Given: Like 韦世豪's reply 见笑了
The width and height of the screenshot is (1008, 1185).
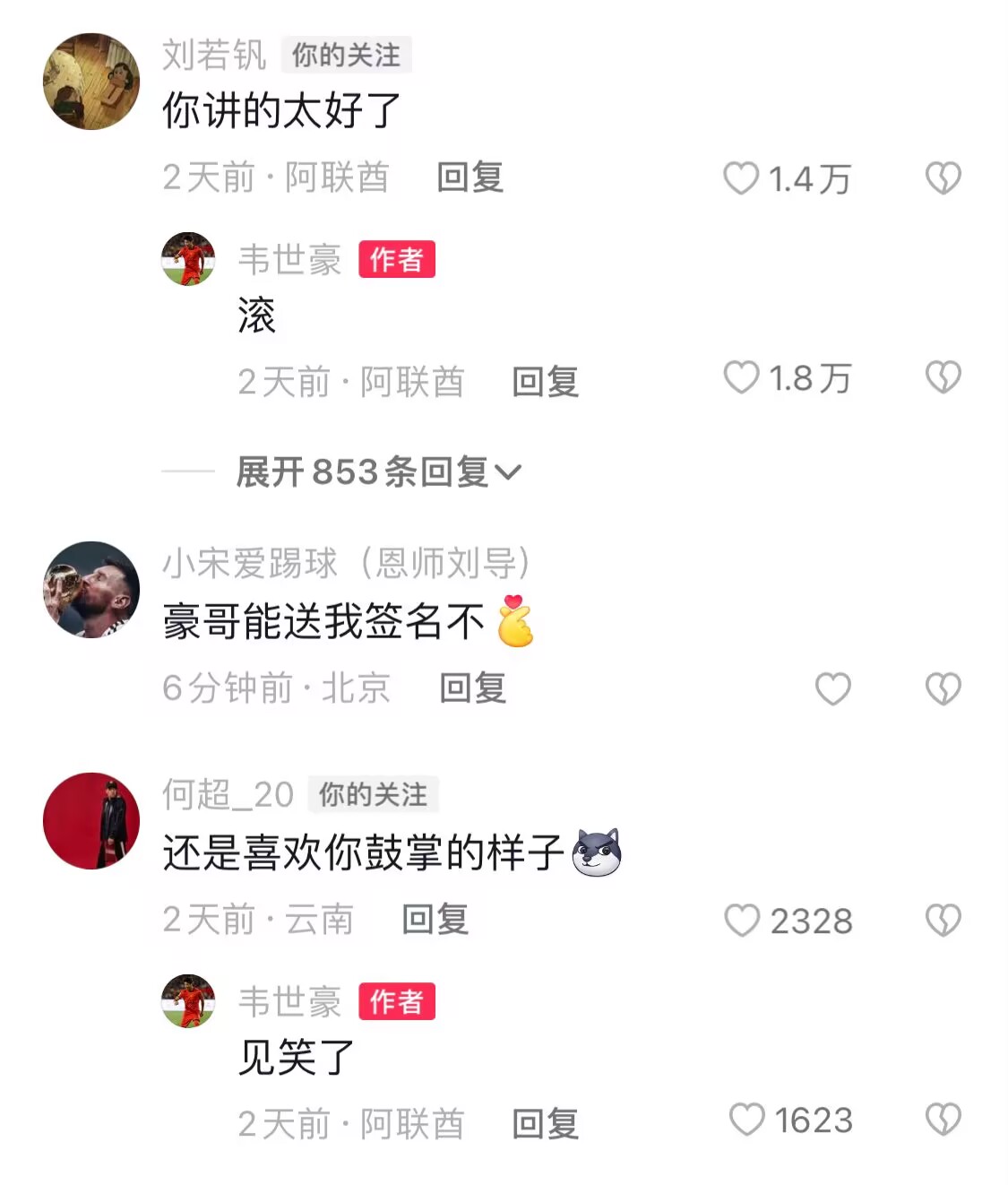Looking at the screenshot, I should click(746, 1120).
